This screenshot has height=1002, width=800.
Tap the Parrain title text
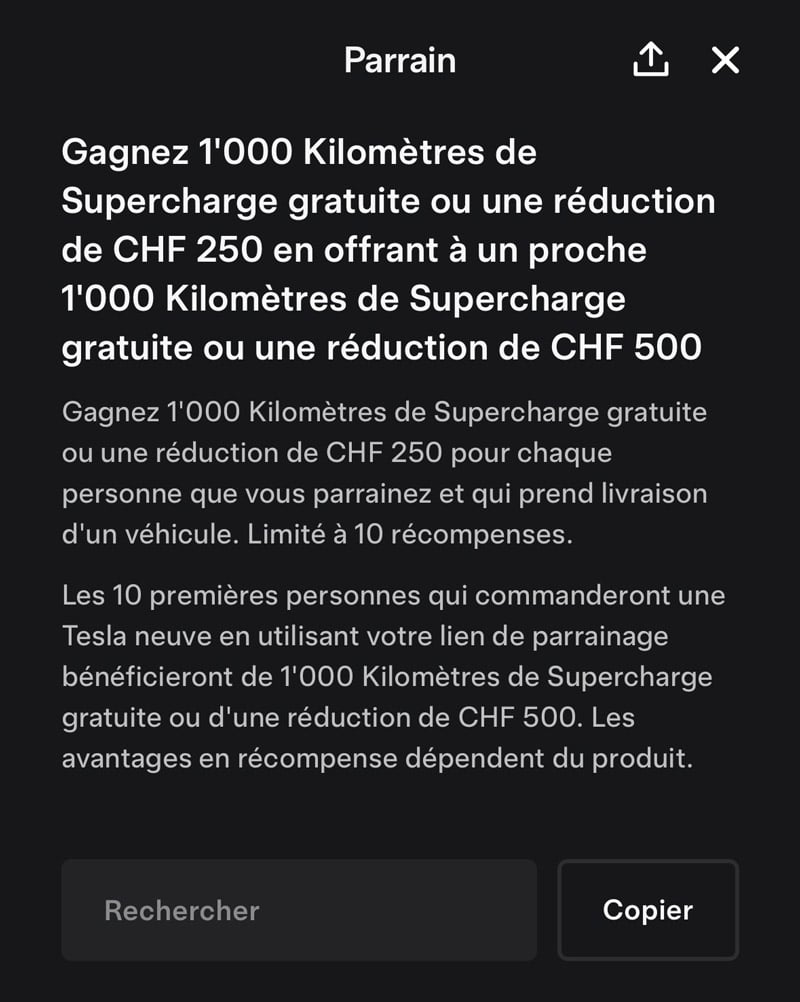point(399,60)
